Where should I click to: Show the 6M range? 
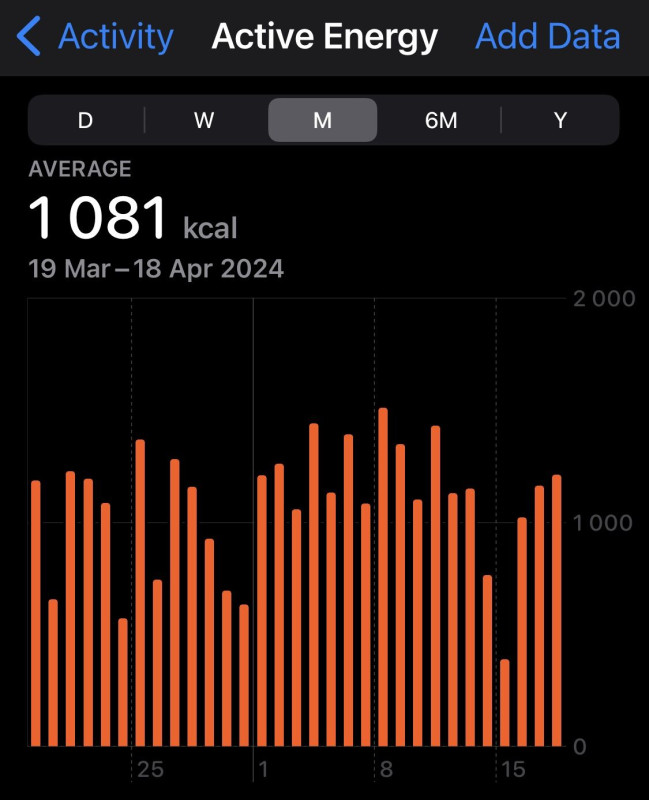point(441,121)
